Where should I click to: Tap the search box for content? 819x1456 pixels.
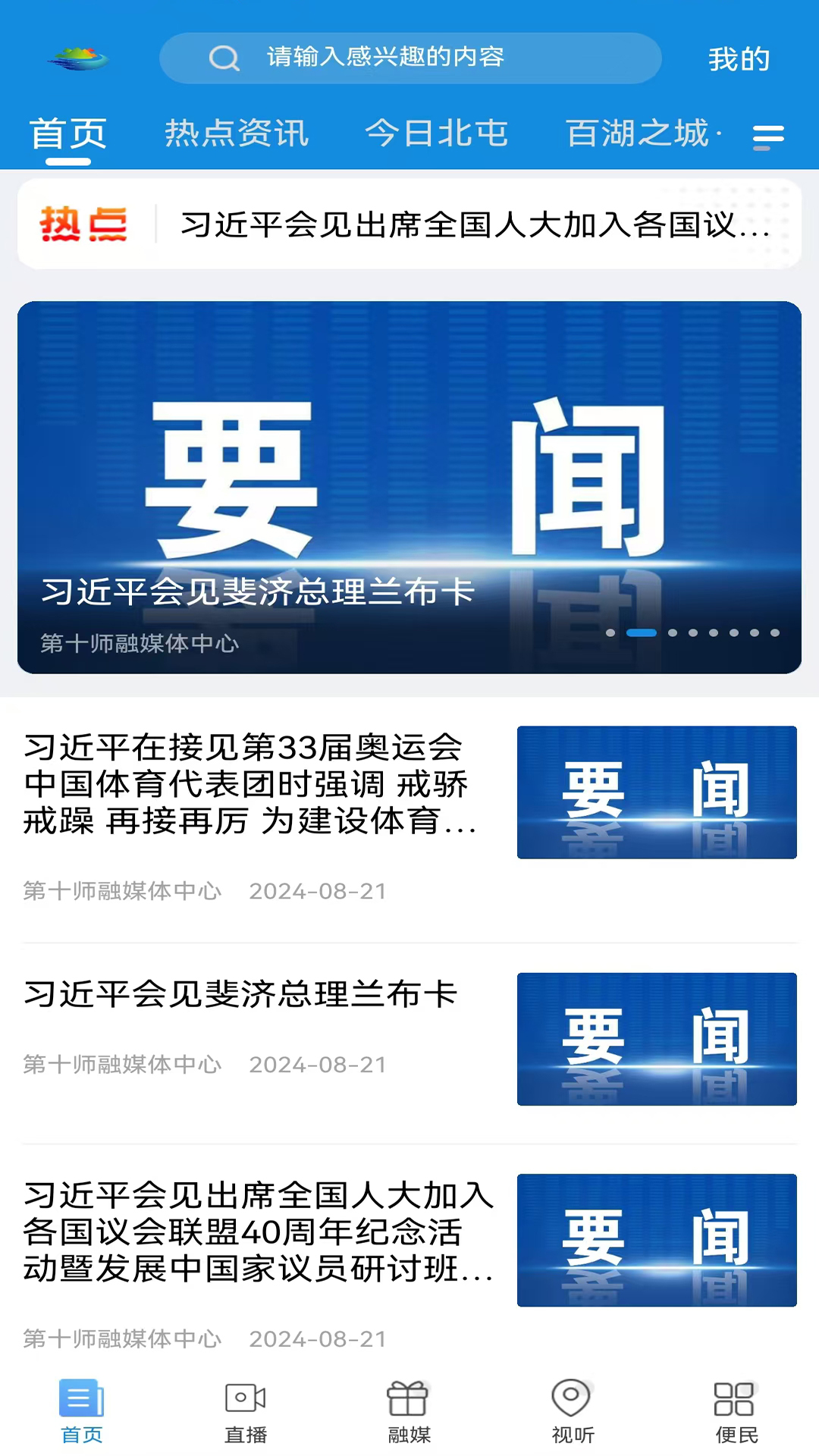click(410, 58)
